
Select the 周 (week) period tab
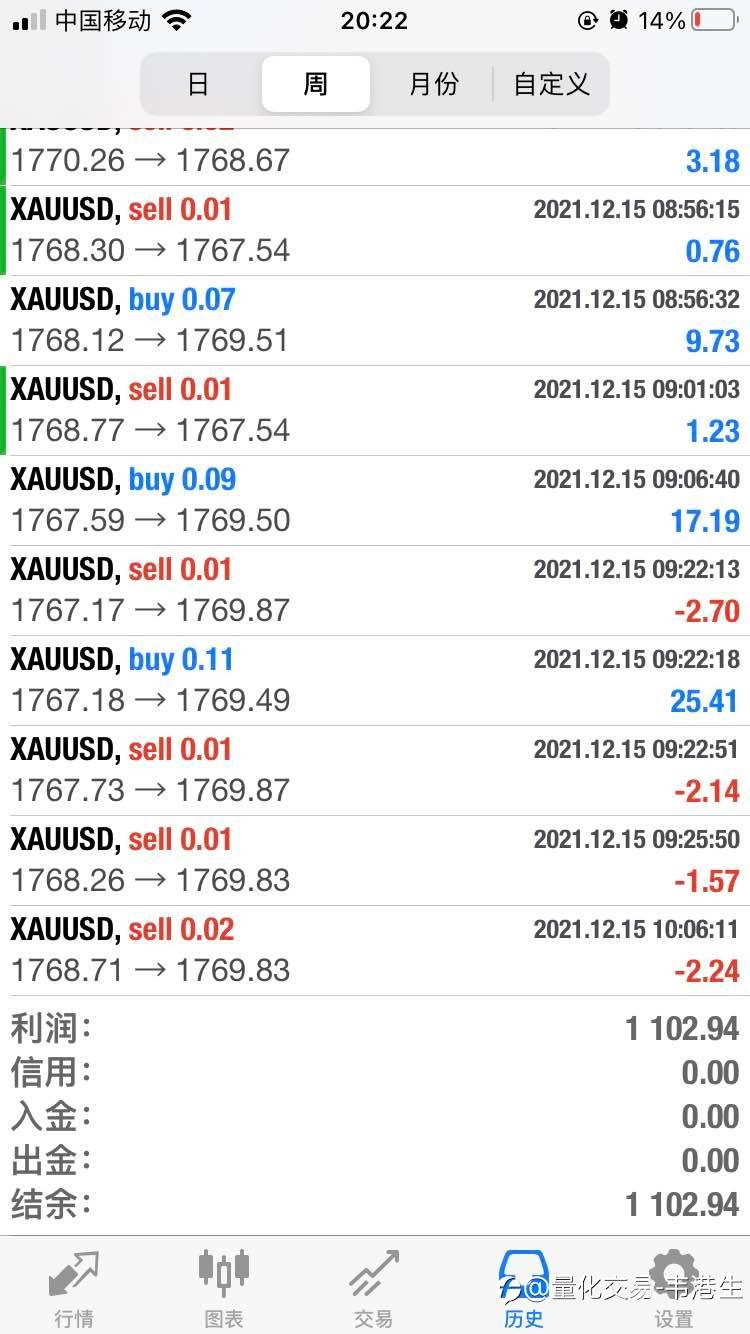pyautogui.click(x=316, y=84)
